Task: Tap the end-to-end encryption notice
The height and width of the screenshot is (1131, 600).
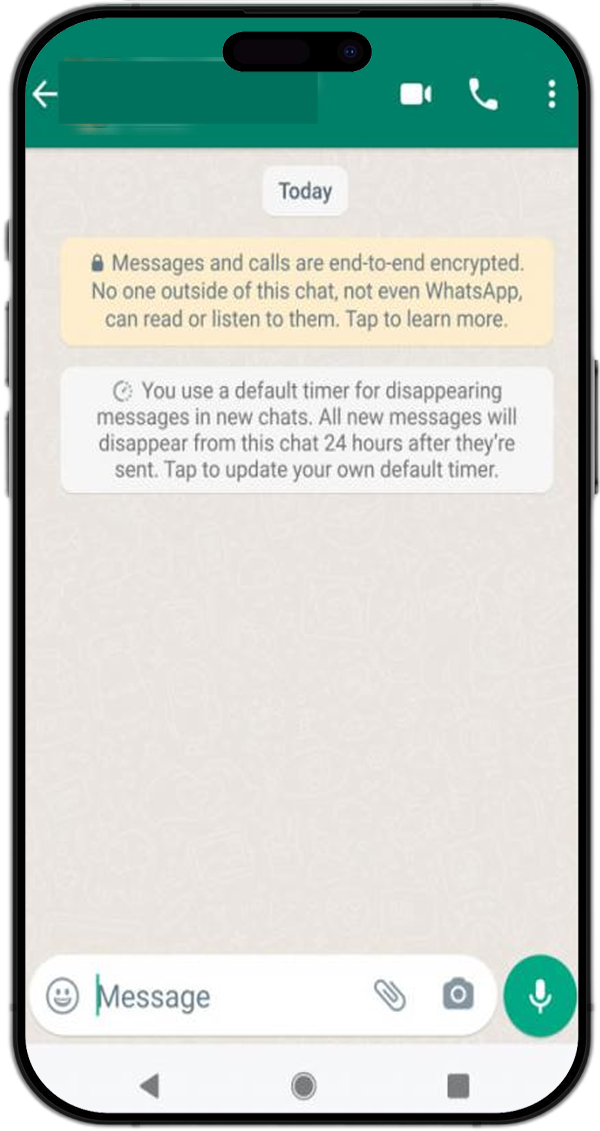Action: point(306,291)
